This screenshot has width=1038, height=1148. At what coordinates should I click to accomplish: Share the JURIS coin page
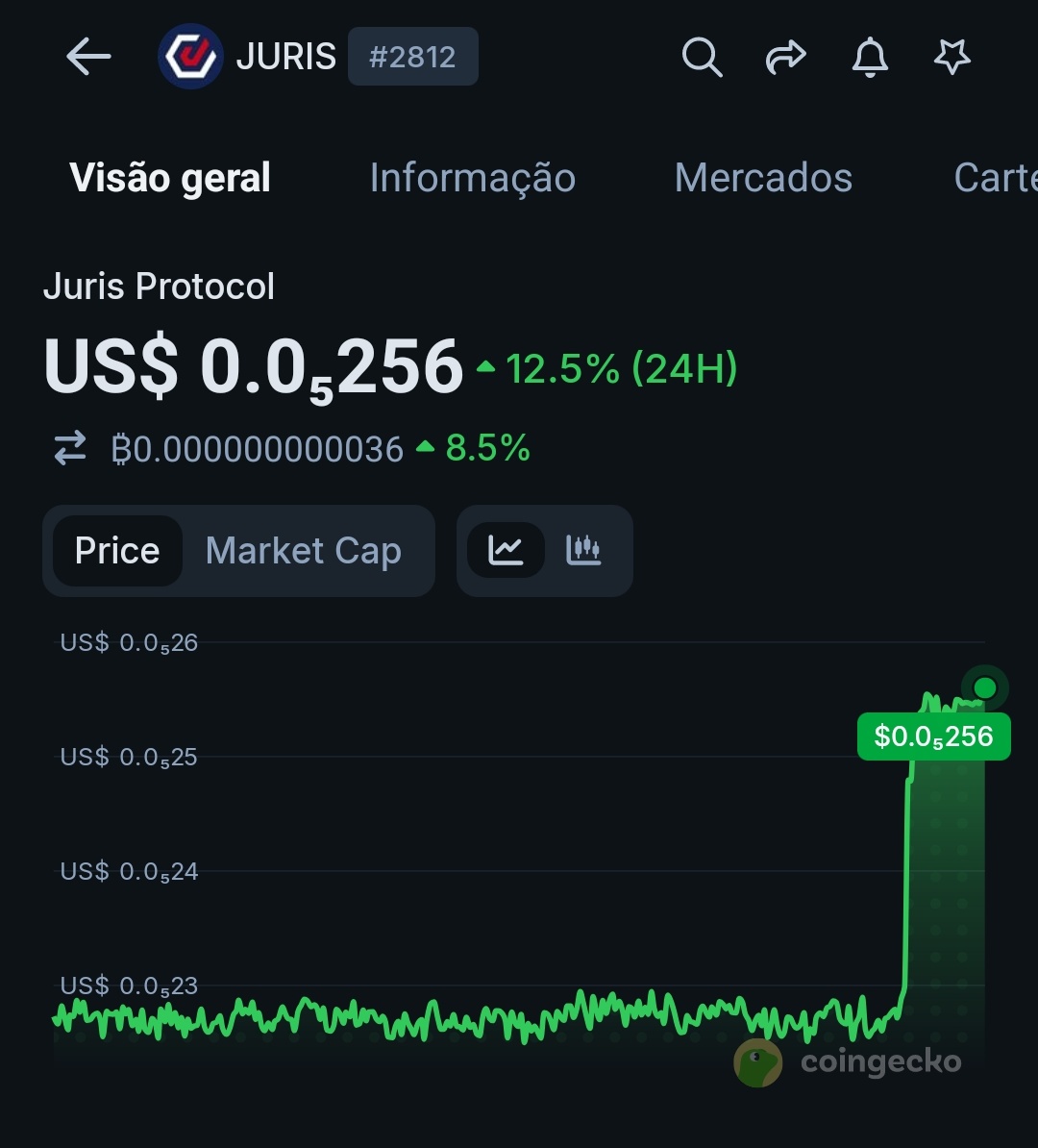(785, 58)
